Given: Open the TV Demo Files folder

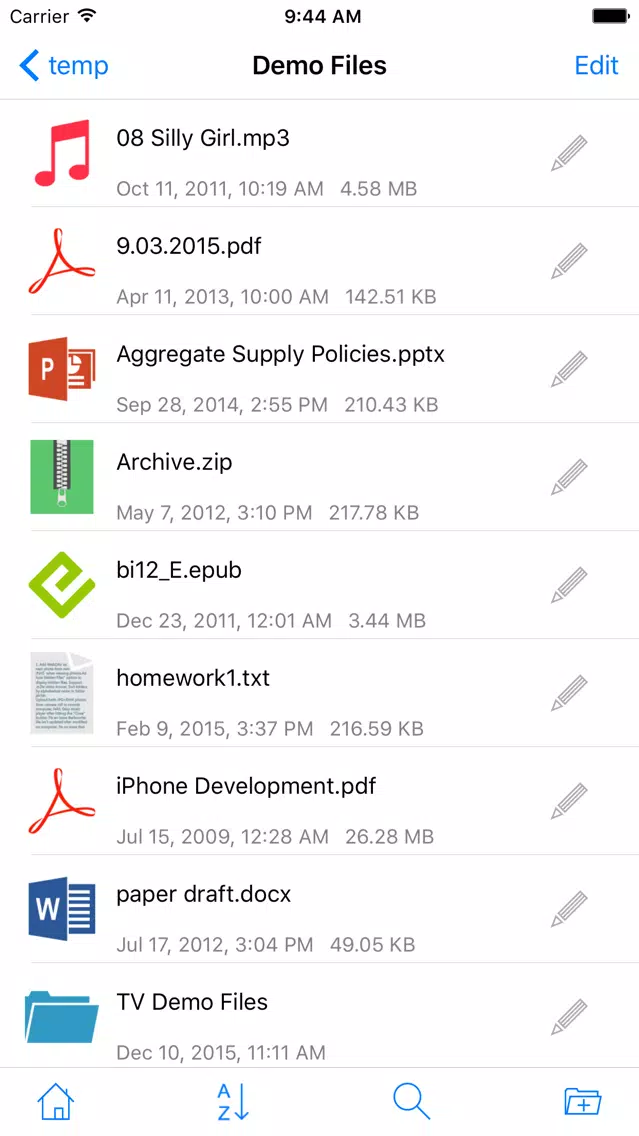Looking at the screenshot, I should (320, 1015).
